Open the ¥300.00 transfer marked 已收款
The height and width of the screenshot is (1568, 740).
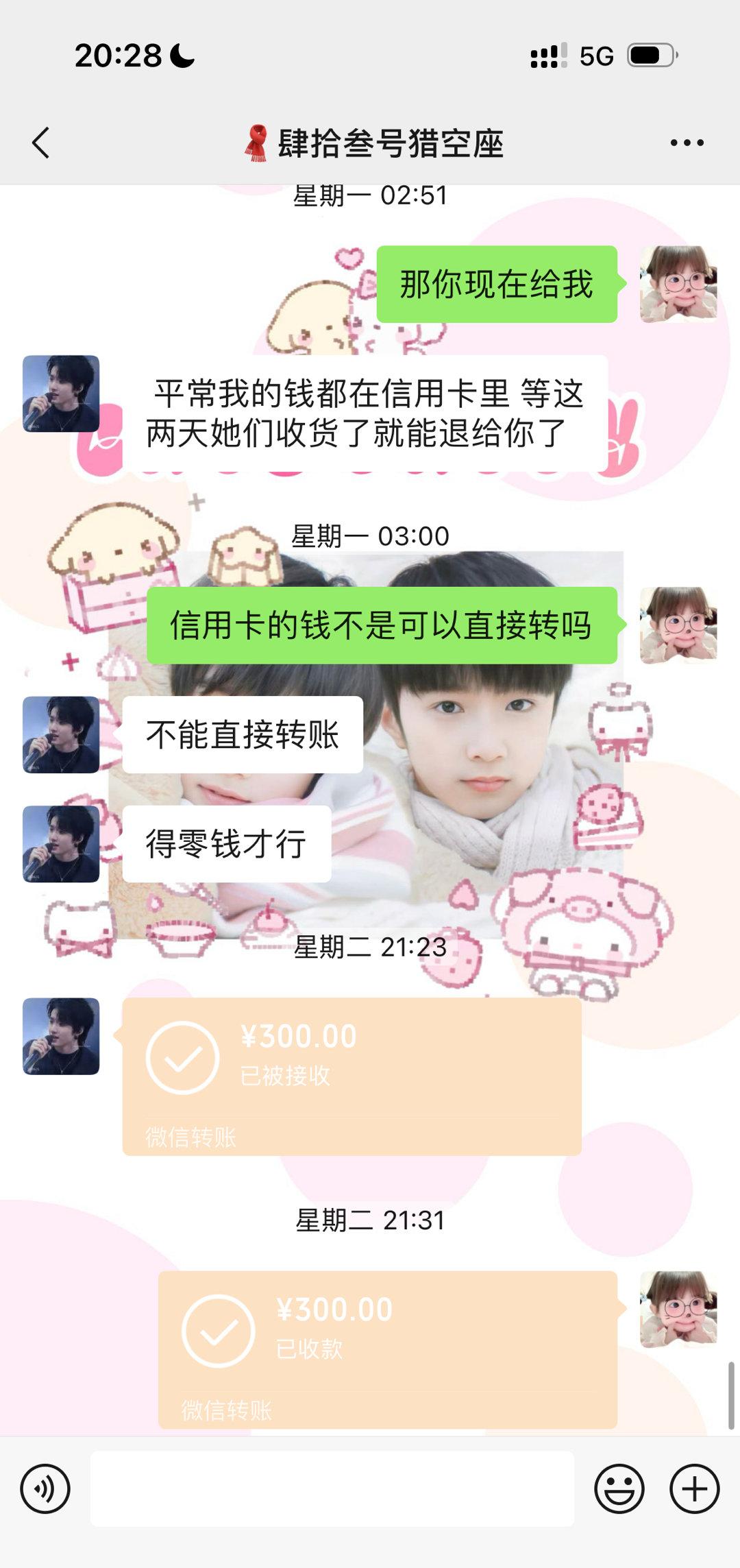387,1349
